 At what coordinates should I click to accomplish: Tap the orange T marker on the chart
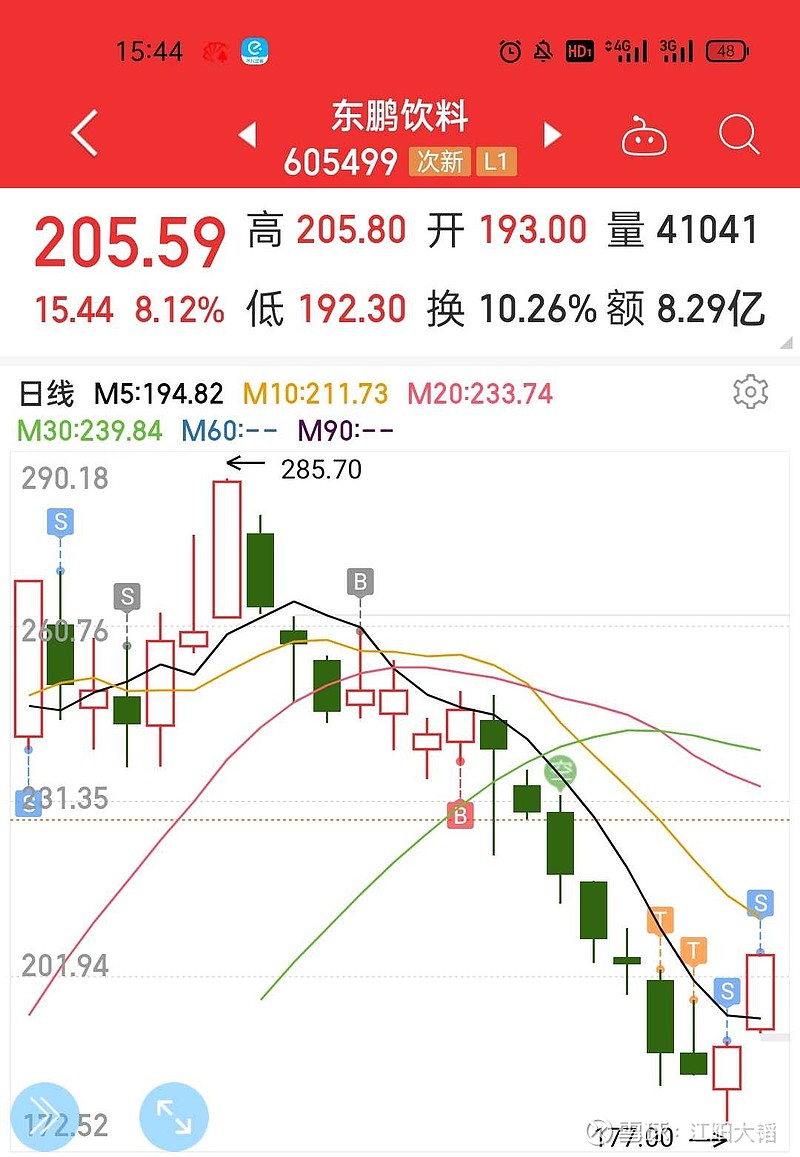click(660, 917)
